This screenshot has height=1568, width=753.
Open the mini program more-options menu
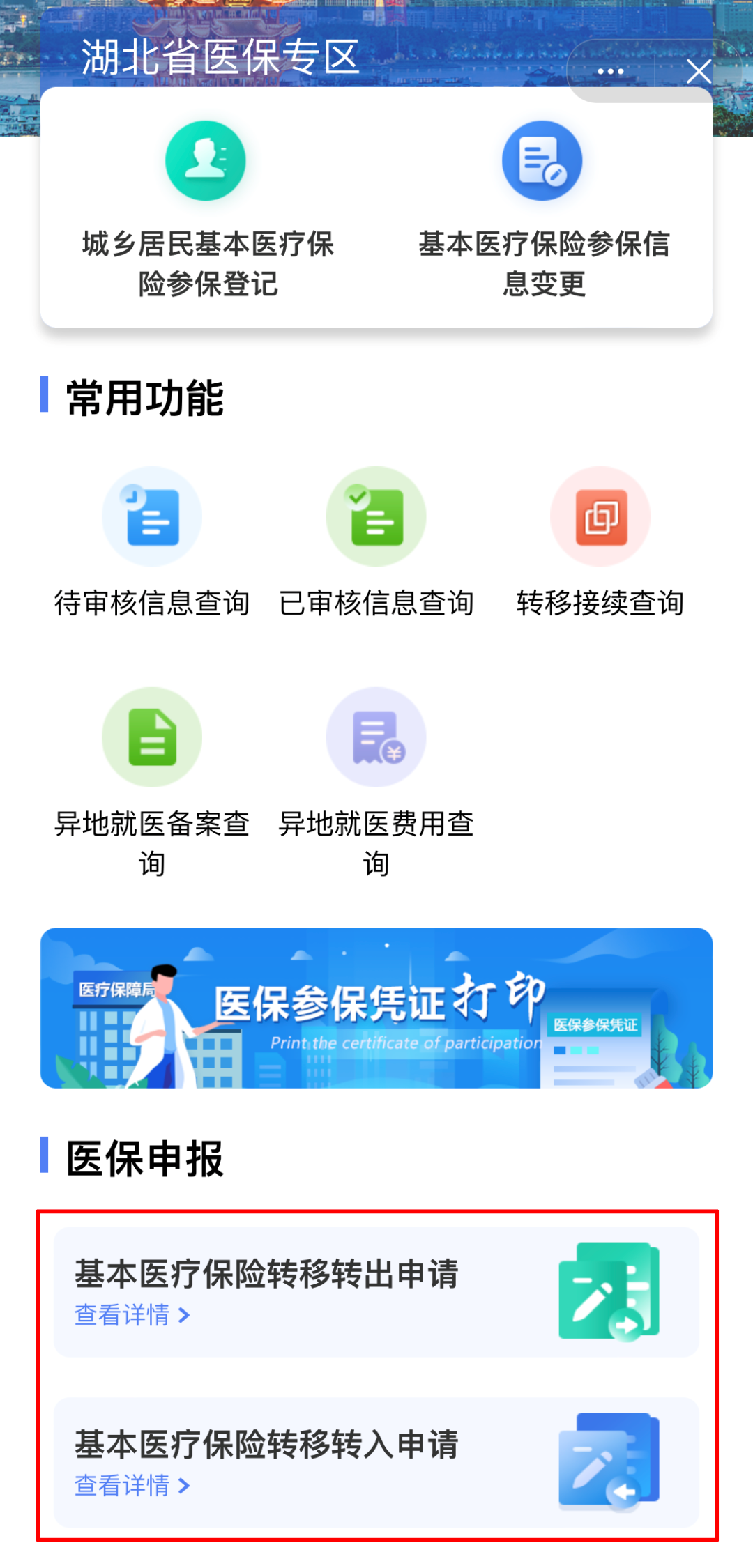(x=610, y=71)
